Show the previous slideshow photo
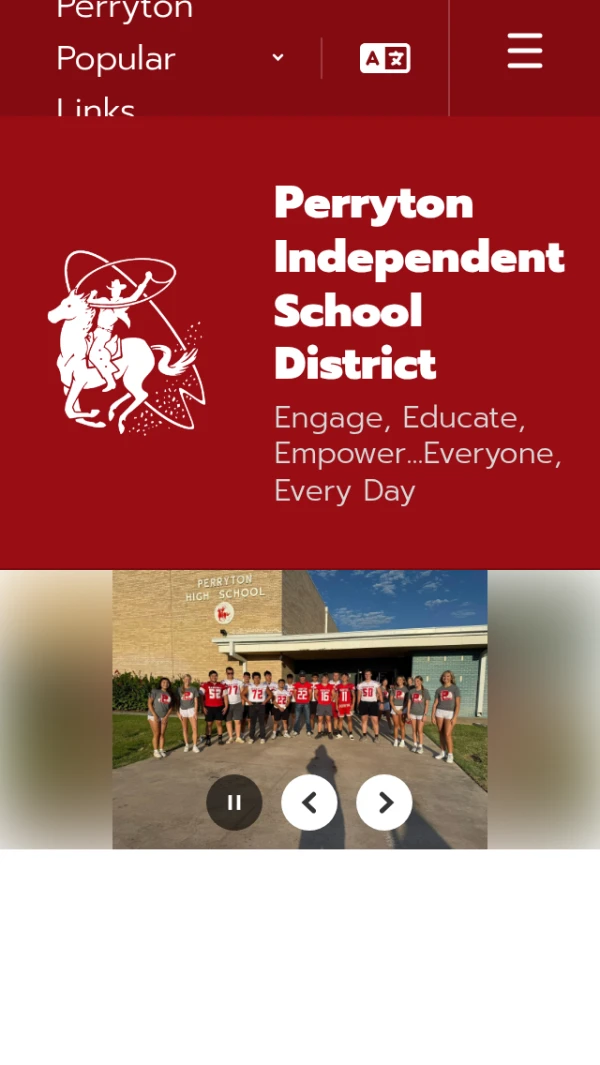The image size is (600, 1065). pos(309,802)
